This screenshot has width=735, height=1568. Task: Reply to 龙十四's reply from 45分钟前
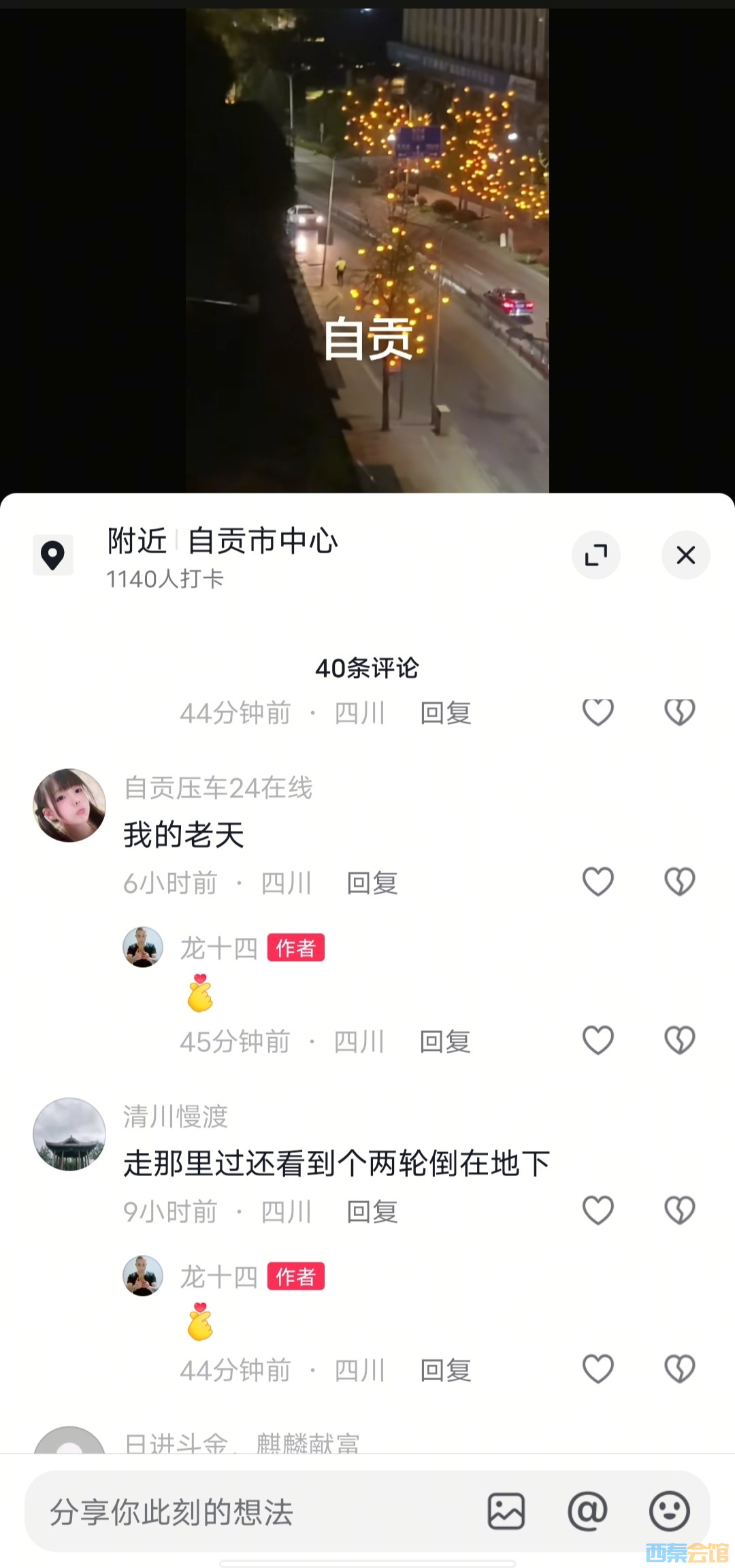coord(445,1042)
